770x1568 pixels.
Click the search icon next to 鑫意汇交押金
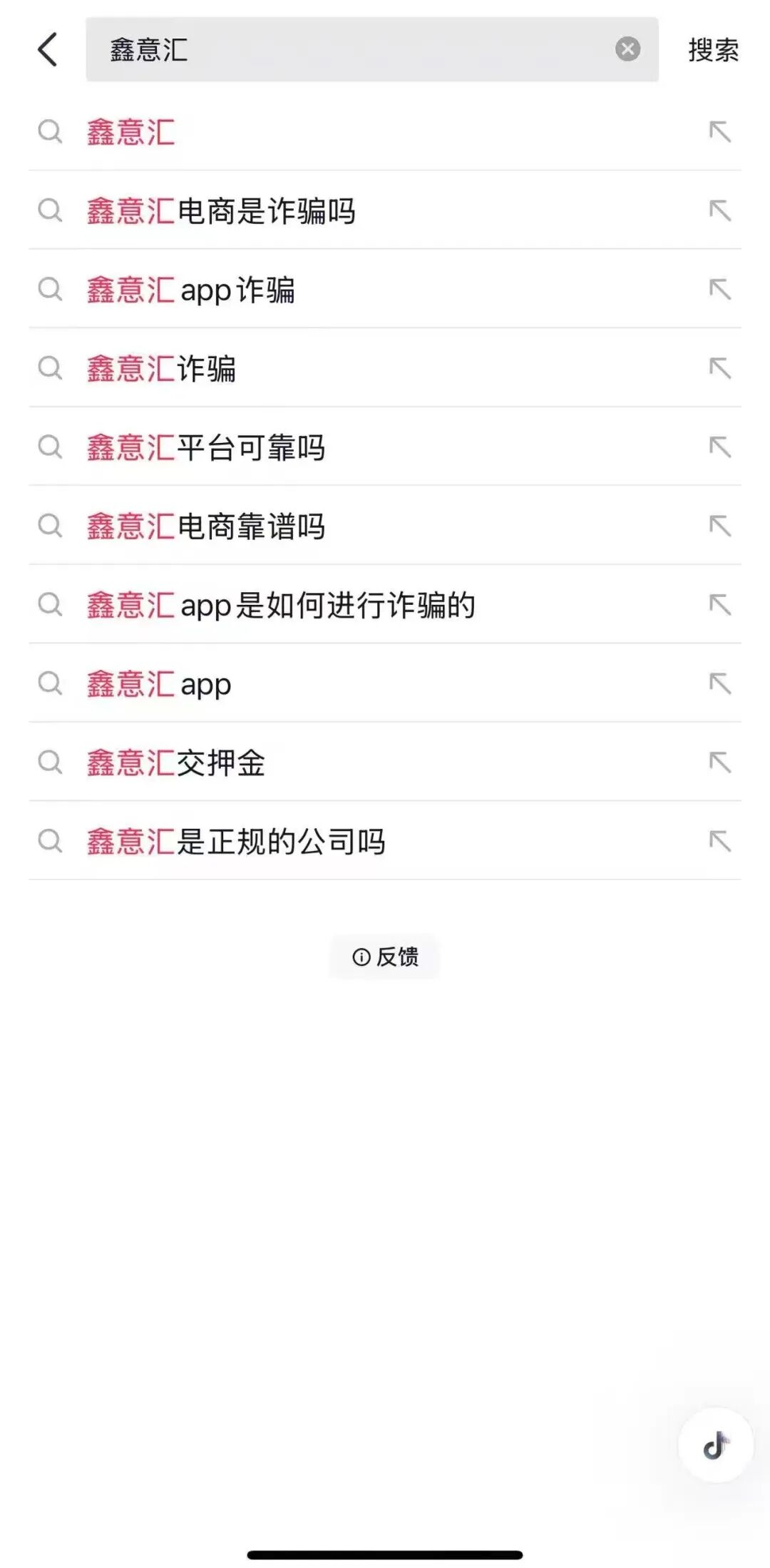[48, 763]
